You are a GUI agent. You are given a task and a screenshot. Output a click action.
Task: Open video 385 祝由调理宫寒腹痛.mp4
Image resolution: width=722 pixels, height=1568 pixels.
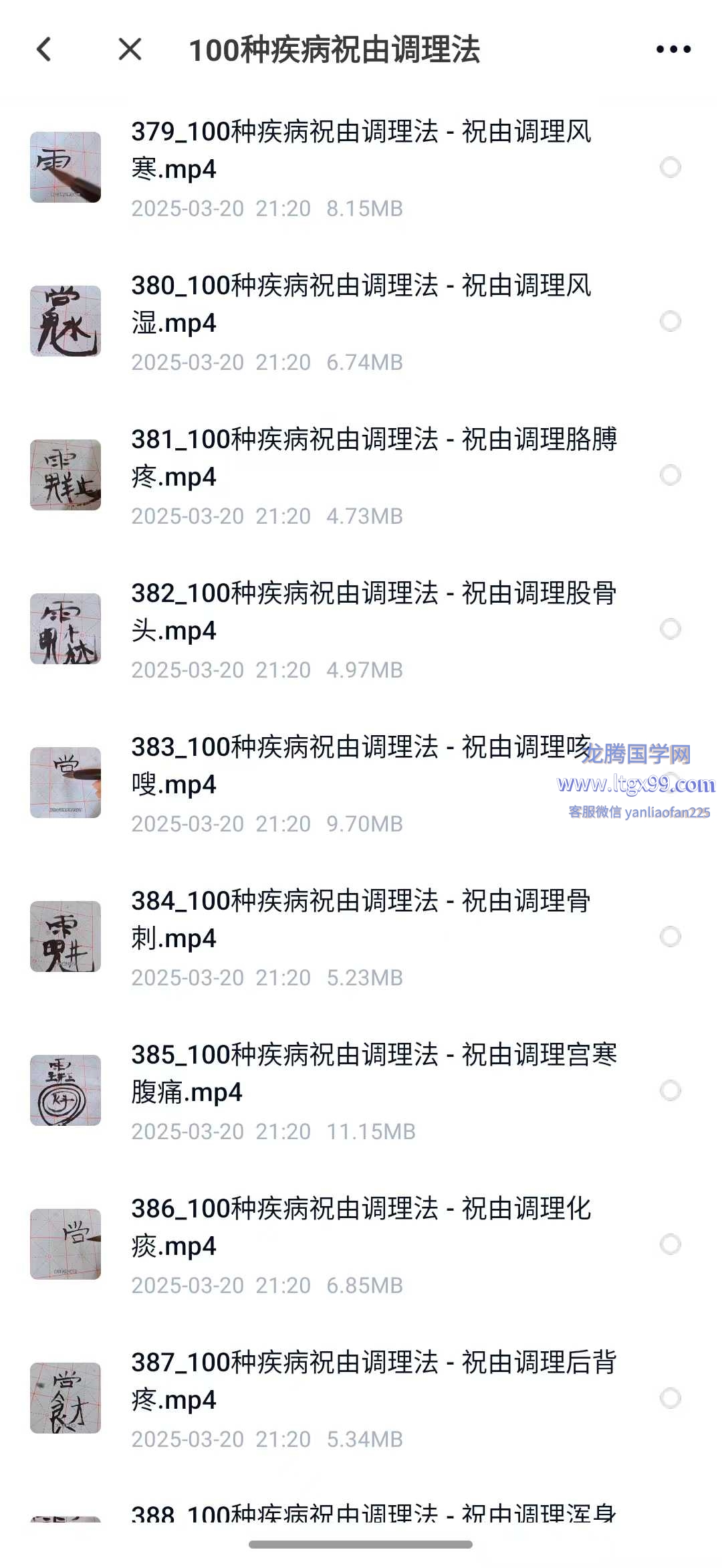coord(373,1074)
